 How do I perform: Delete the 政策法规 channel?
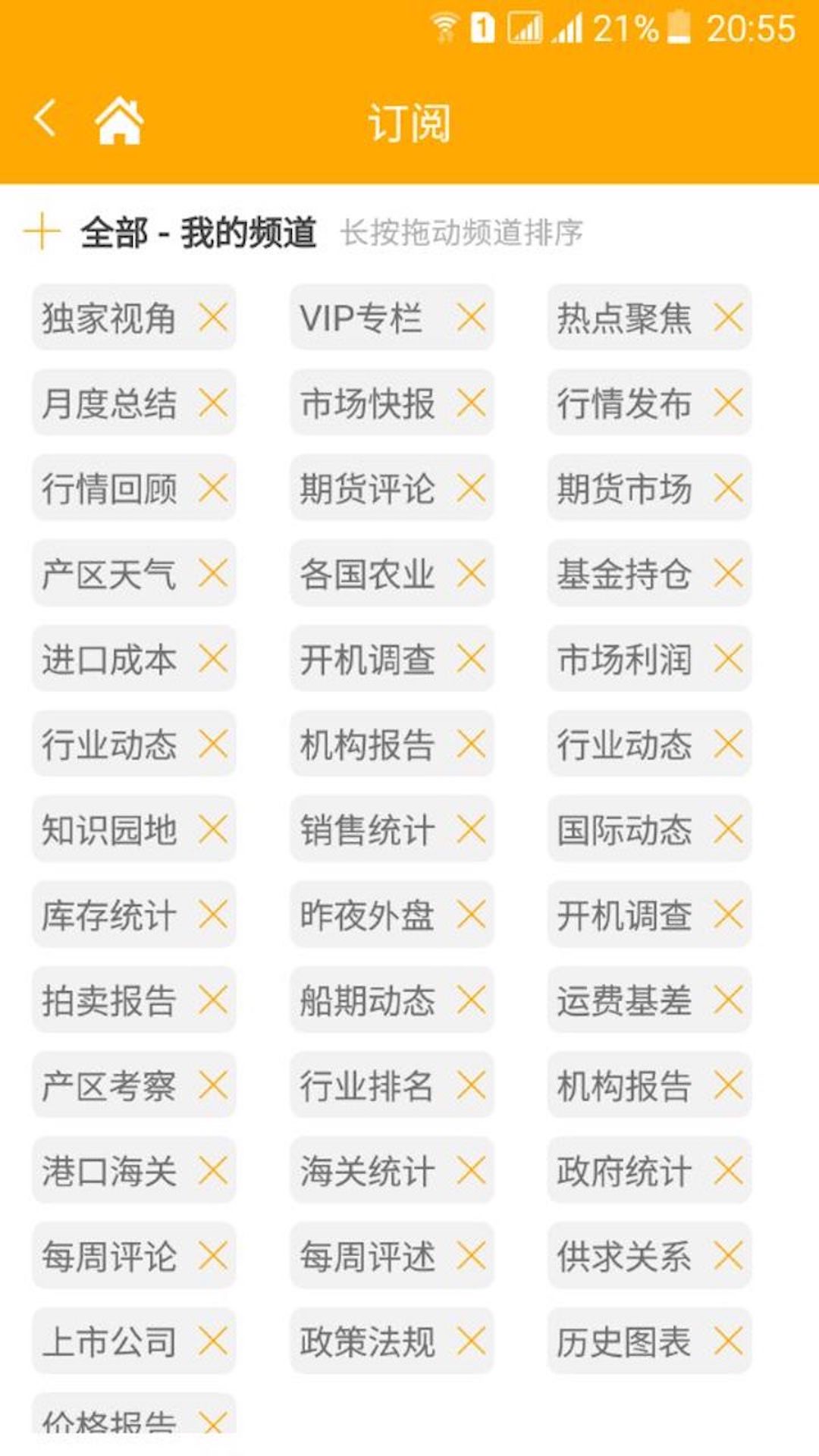(471, 1341)
